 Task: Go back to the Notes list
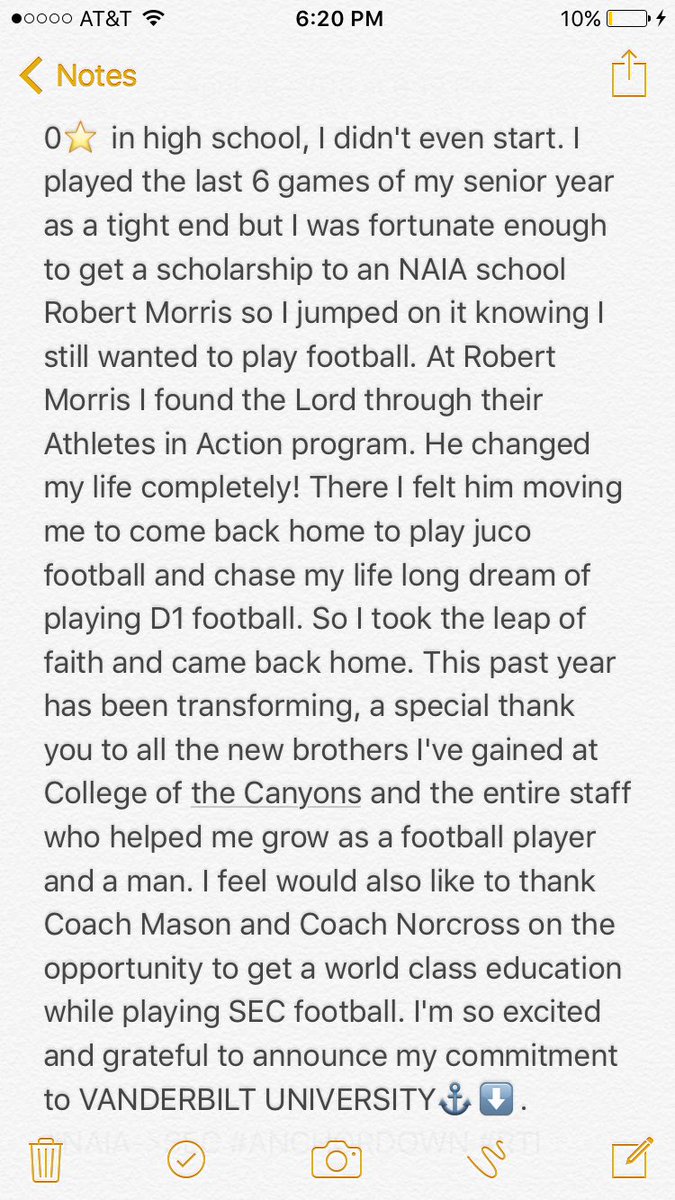pyautogui.click(x=78, y=76)
